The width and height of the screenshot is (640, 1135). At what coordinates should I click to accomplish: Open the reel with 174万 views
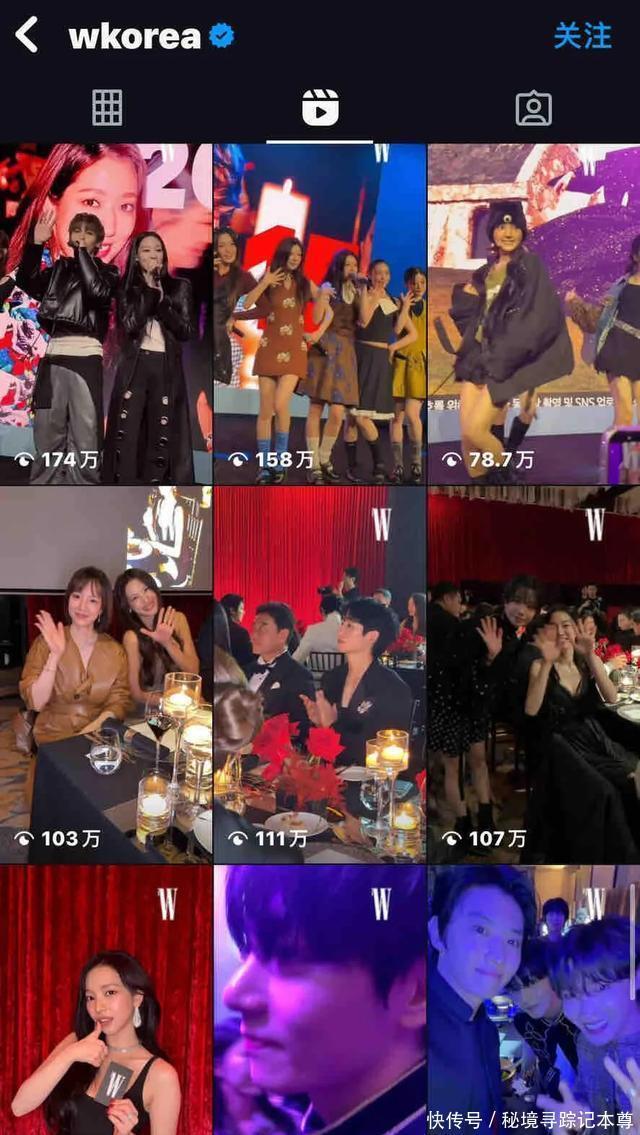coord(106,314)
